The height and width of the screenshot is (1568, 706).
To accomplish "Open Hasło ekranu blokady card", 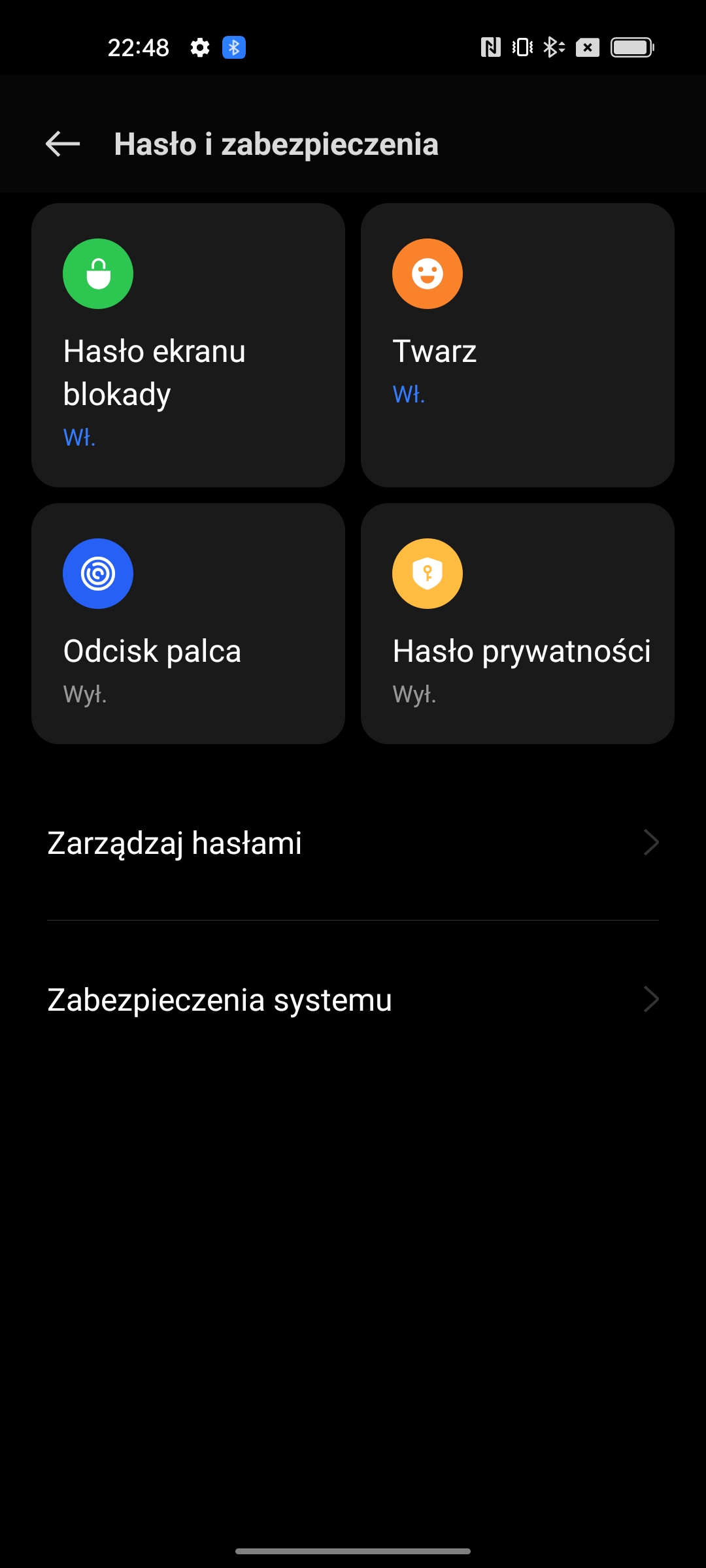I will coord(188,345).
